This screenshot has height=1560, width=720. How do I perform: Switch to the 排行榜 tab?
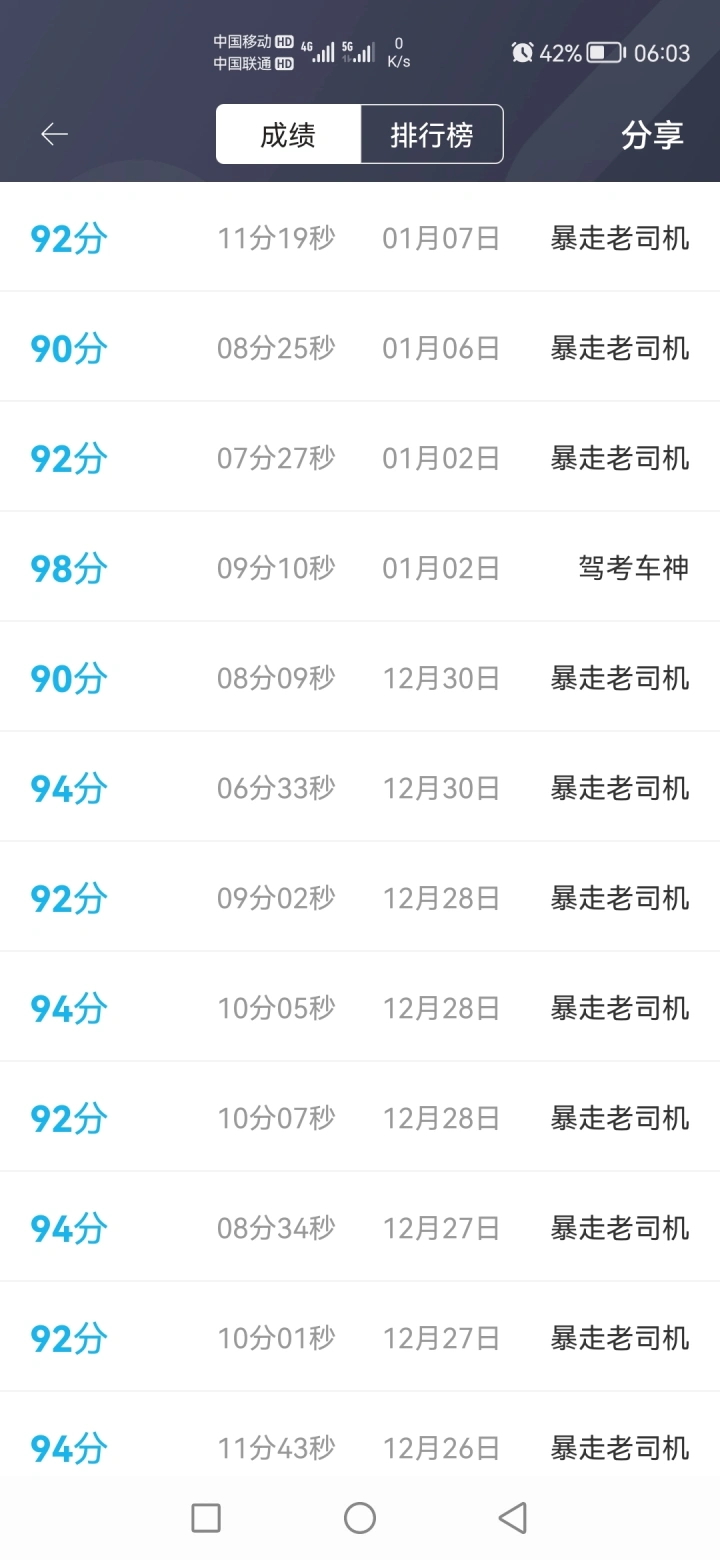point(432,134)
